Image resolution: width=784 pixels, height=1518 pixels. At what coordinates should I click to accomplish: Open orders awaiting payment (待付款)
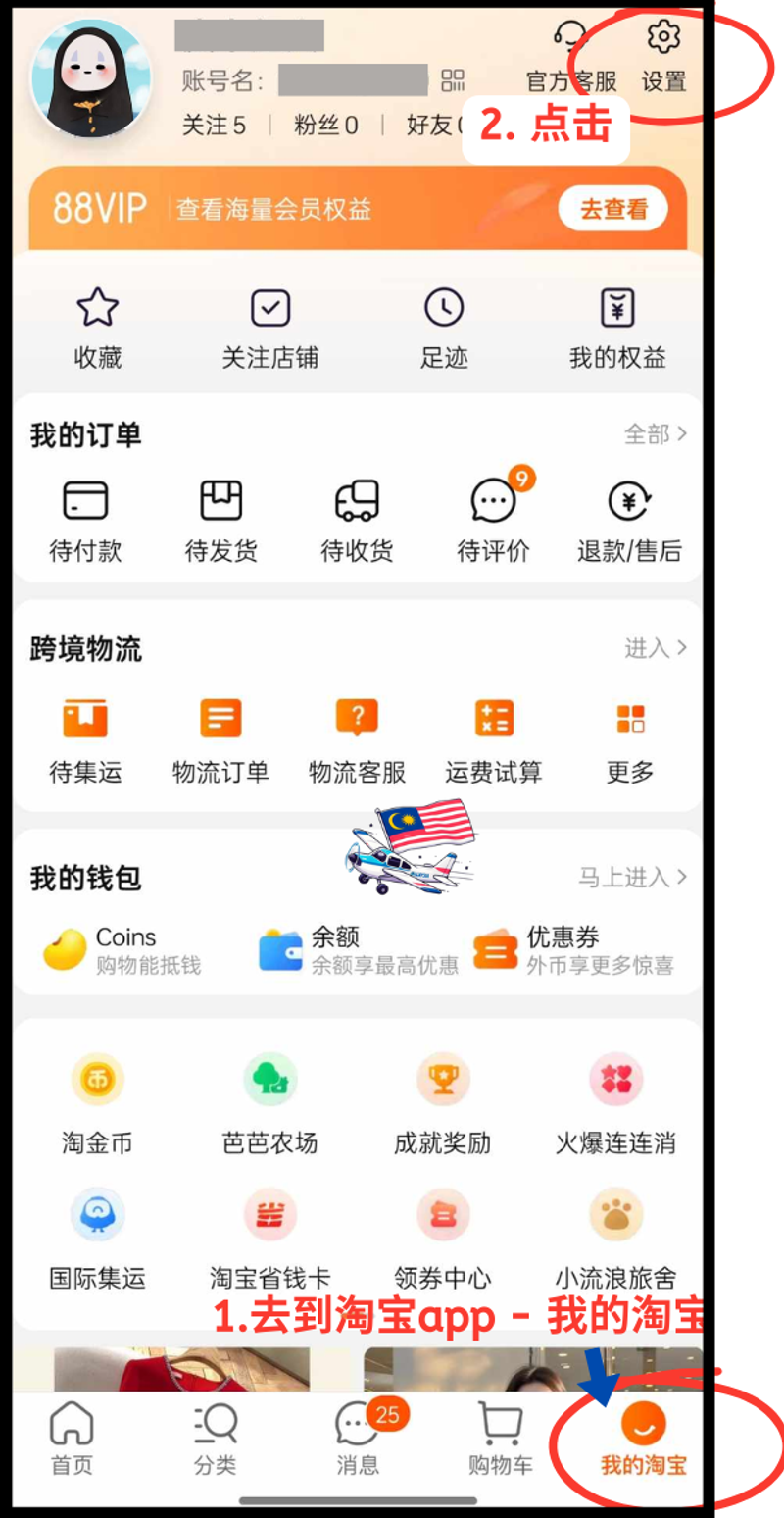click(85, 521)
